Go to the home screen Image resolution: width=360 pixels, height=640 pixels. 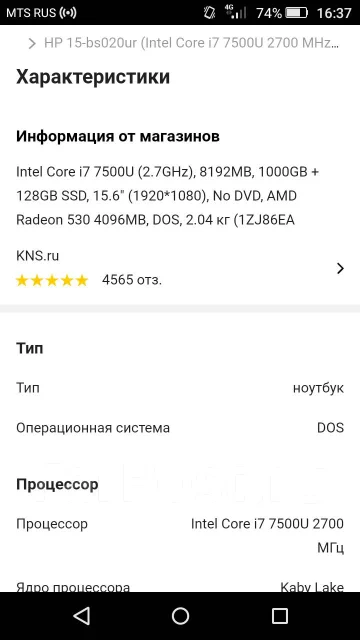click(180, 616)
